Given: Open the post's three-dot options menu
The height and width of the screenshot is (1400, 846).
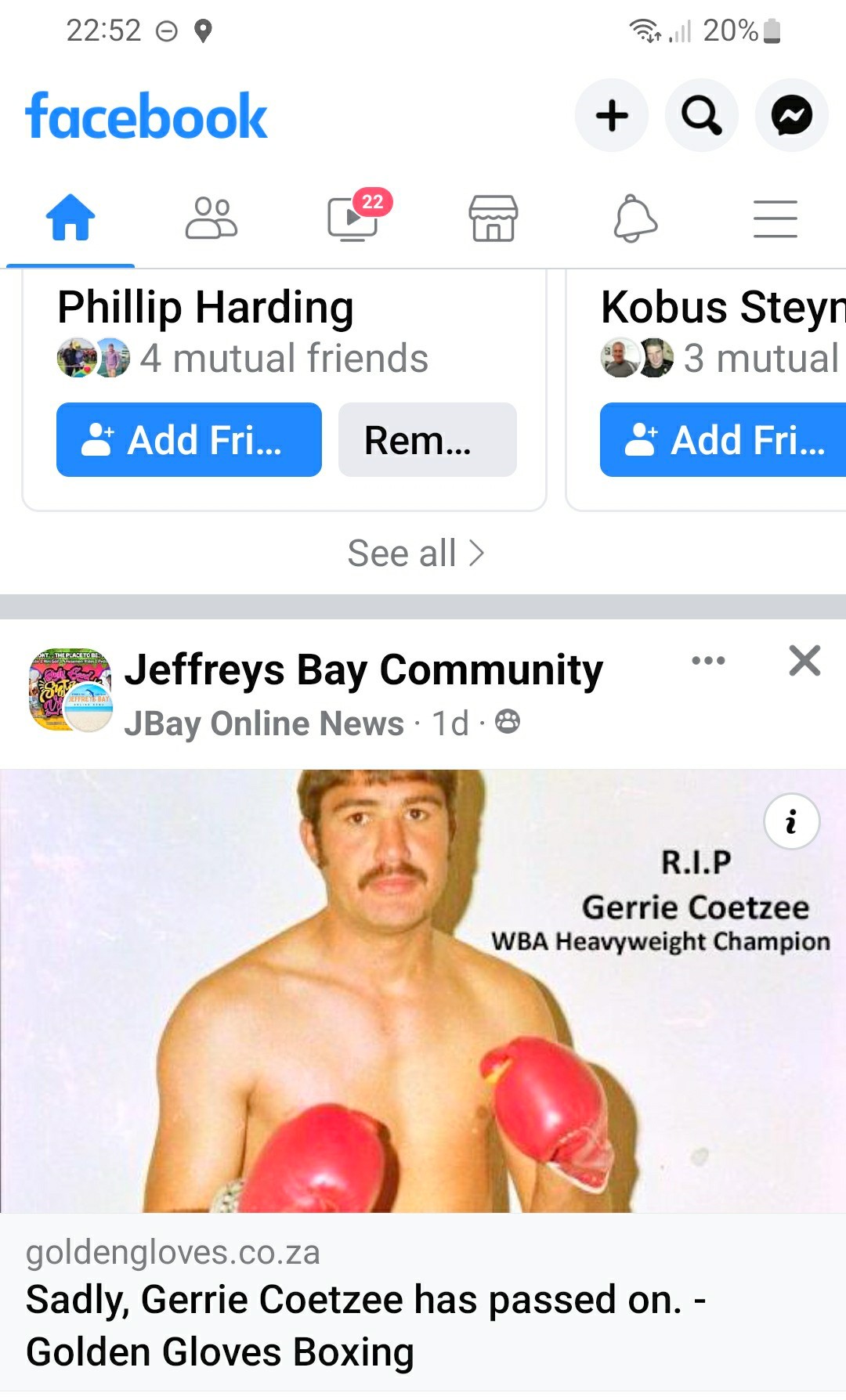Looking at the screenshot, I should tap(708, 661).
